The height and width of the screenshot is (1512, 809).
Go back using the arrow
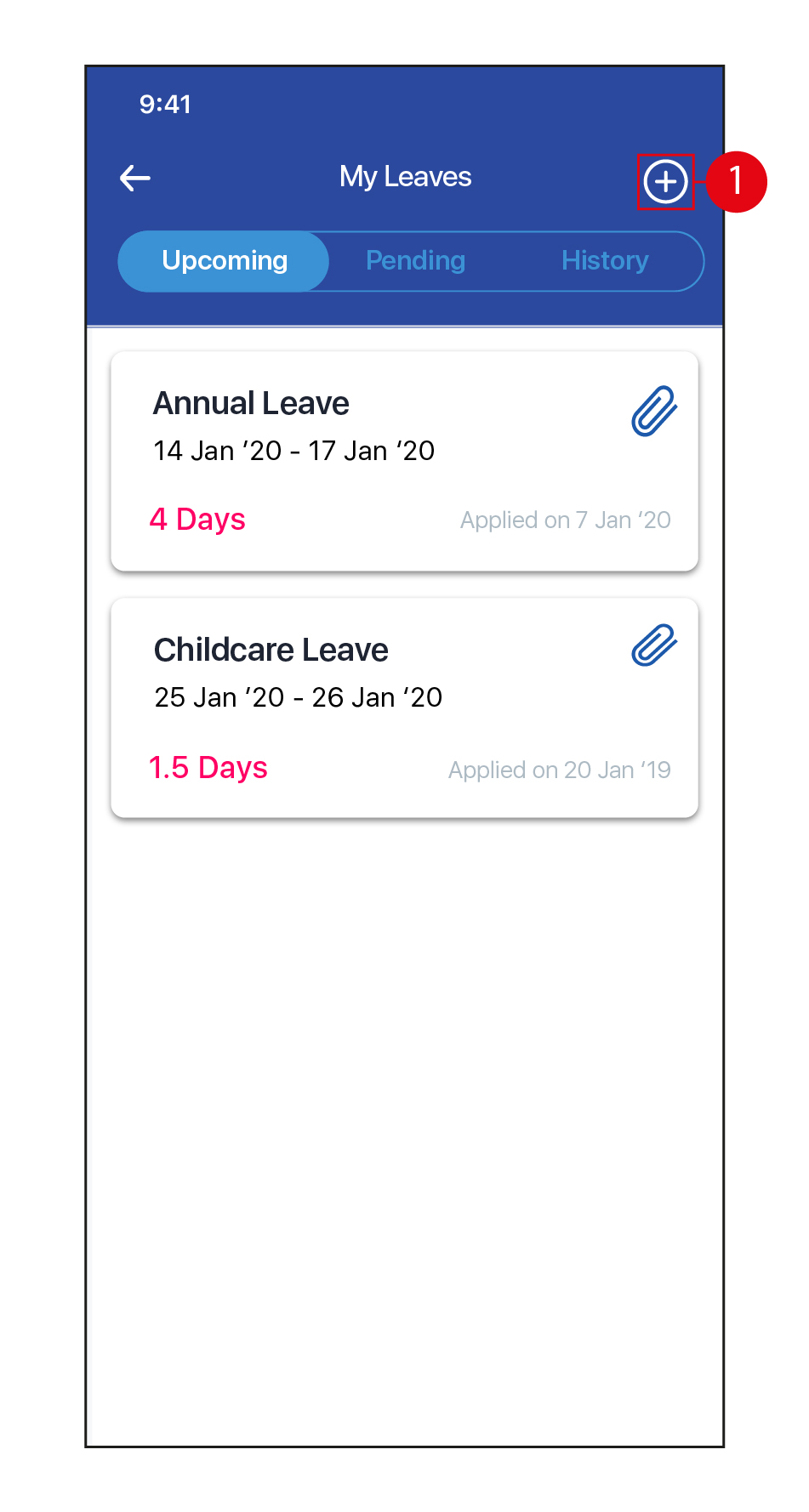(x=135, y=178)
